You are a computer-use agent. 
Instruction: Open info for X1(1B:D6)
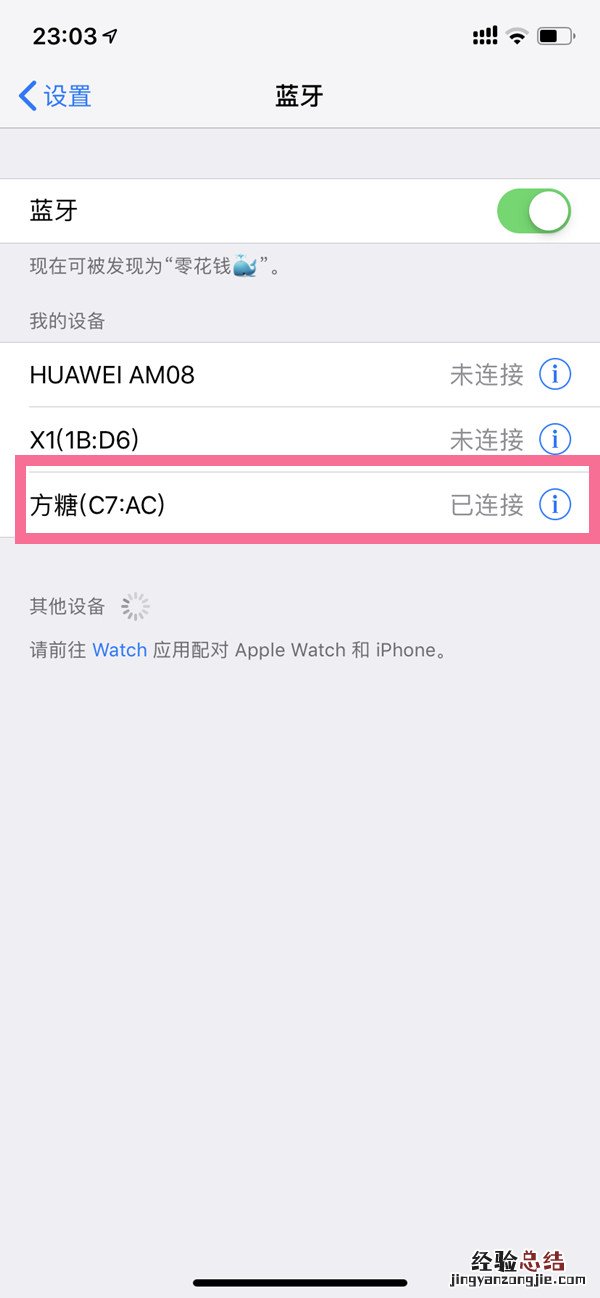coord(555,439)
